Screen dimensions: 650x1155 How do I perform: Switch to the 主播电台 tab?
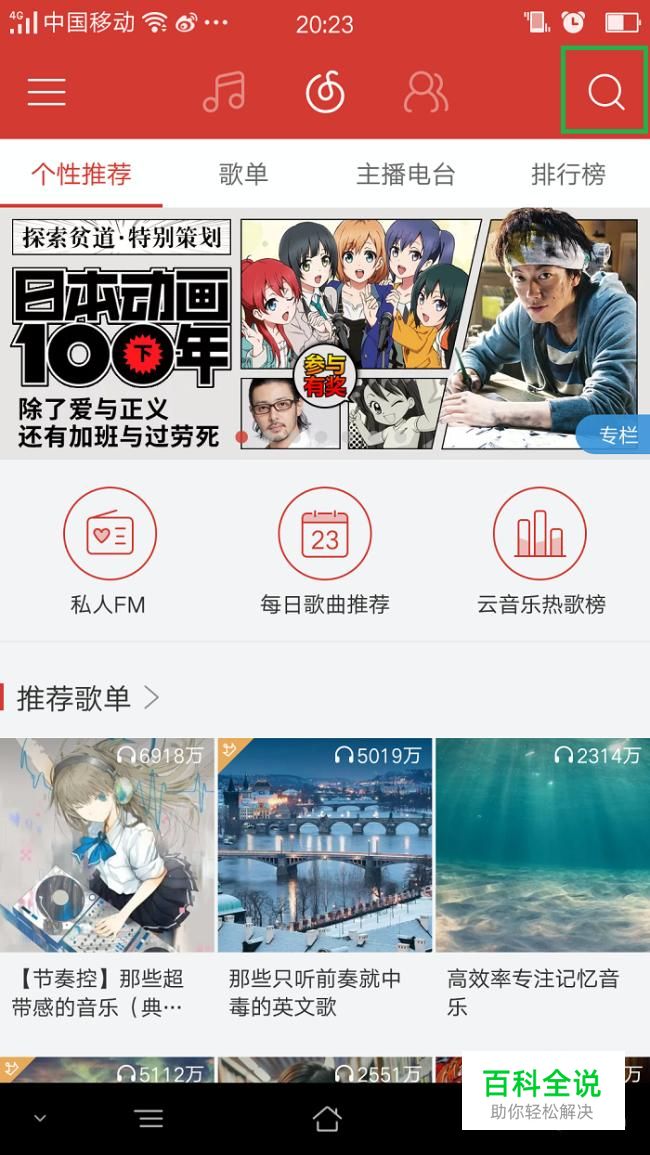coord(405,175)
